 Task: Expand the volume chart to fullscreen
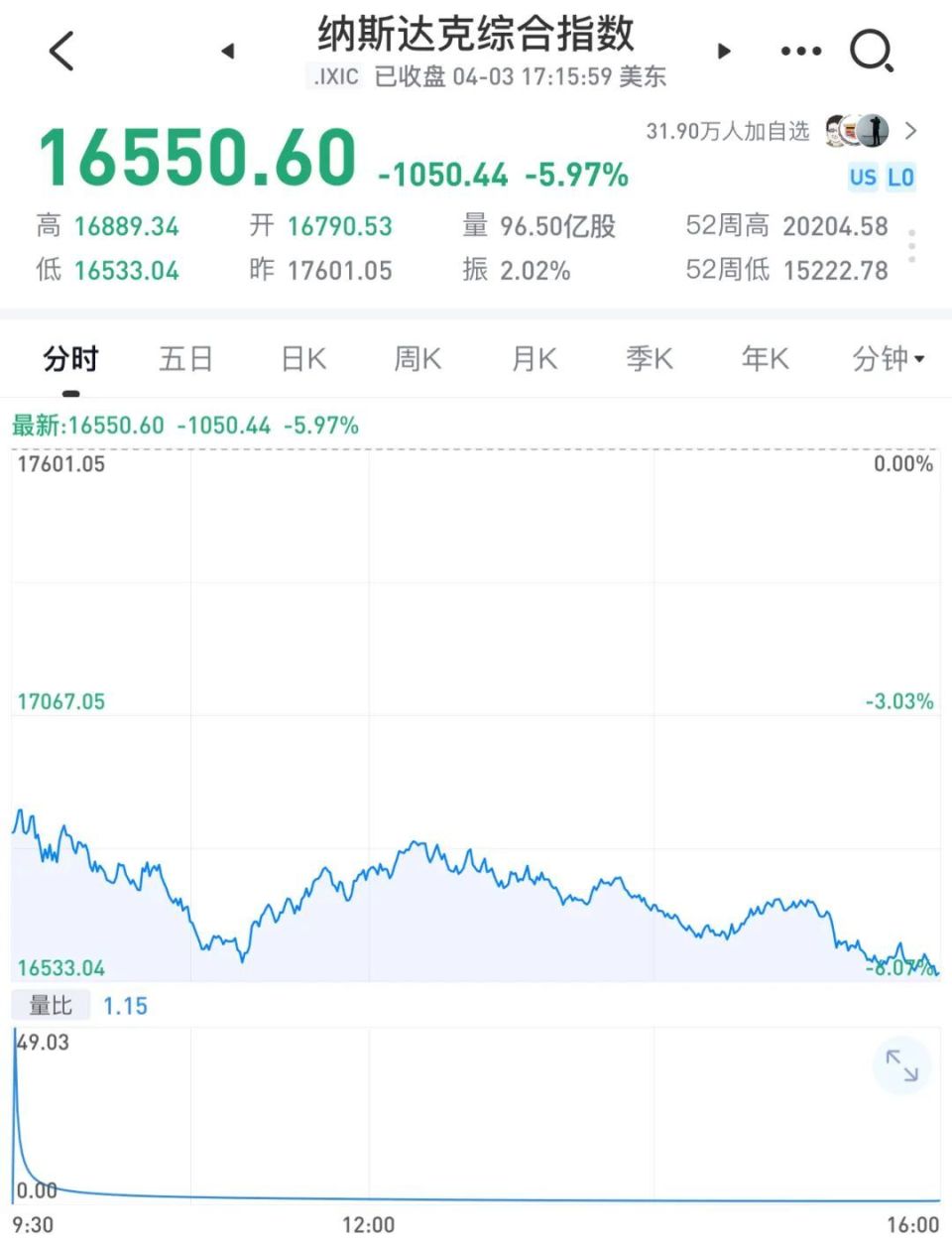click(x=901, y=1065)
